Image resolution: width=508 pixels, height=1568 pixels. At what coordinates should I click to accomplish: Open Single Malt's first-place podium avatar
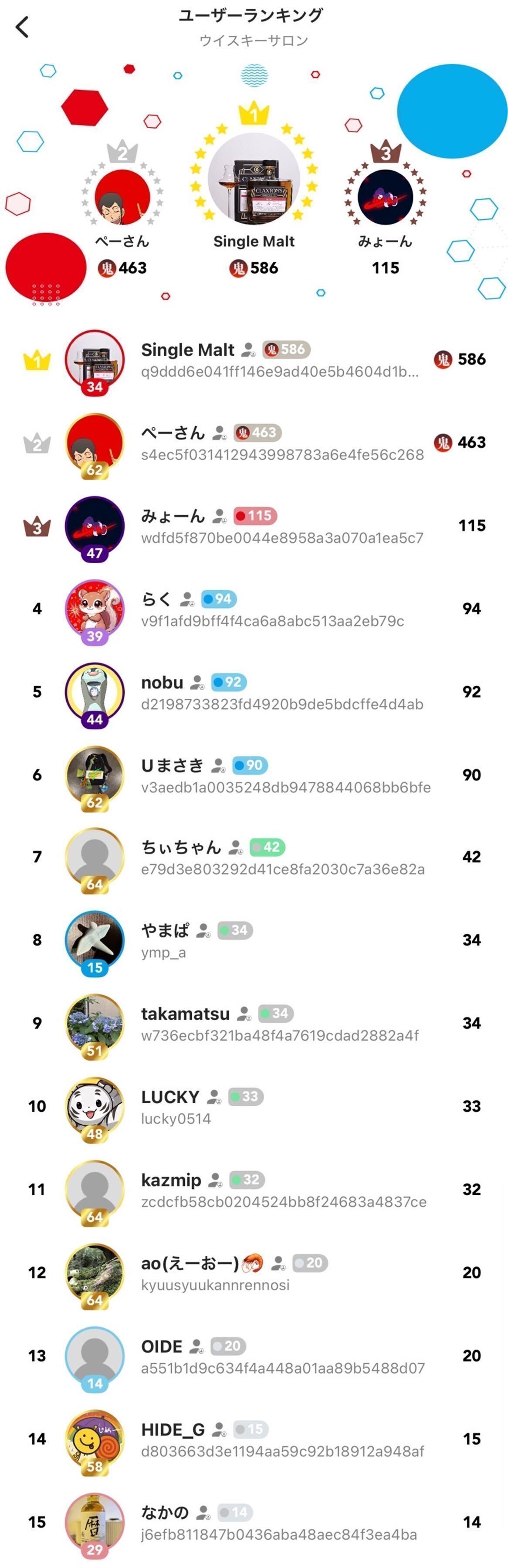(x=254, y=178)
